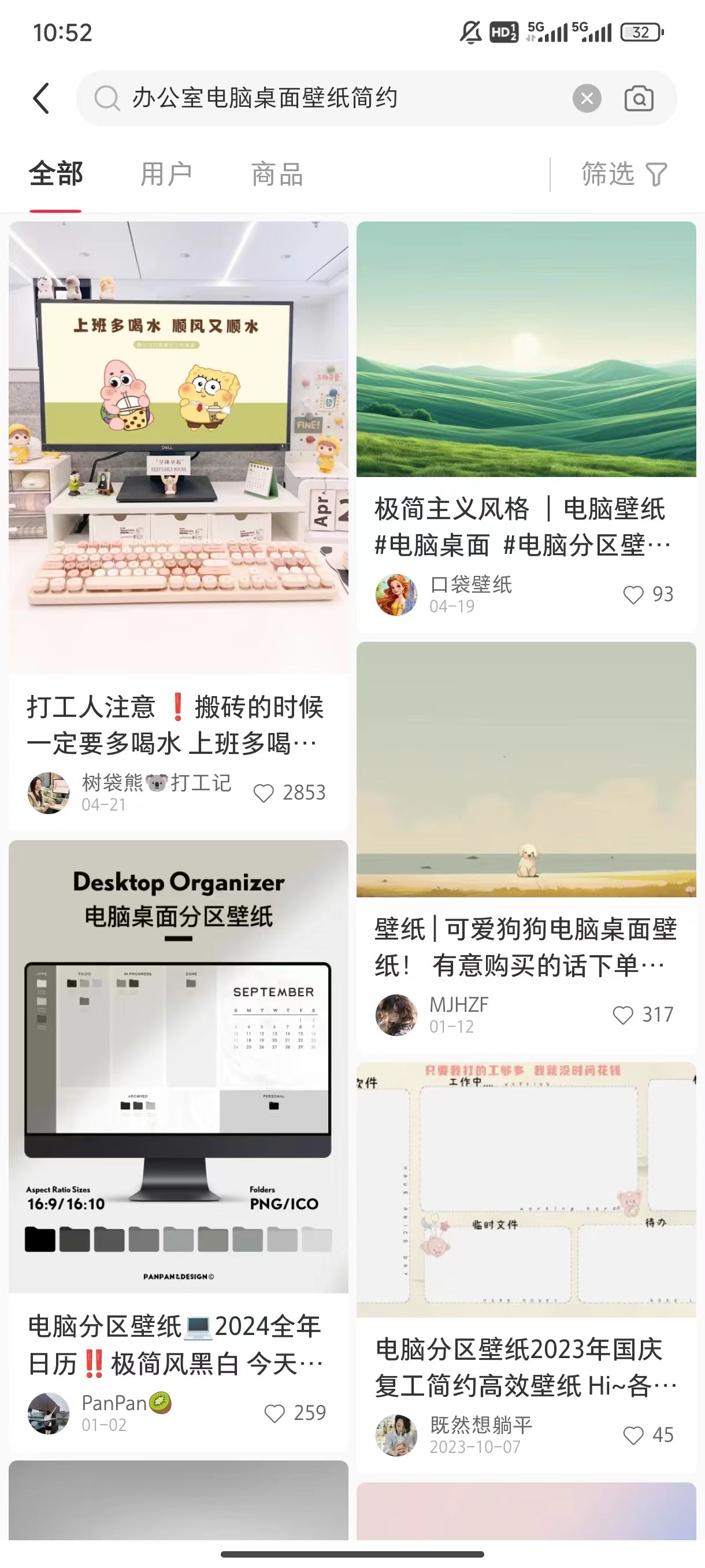Screen dimensions: 705x1568
Task: Switch to the 用户 tab
Action: pos(165,173)
